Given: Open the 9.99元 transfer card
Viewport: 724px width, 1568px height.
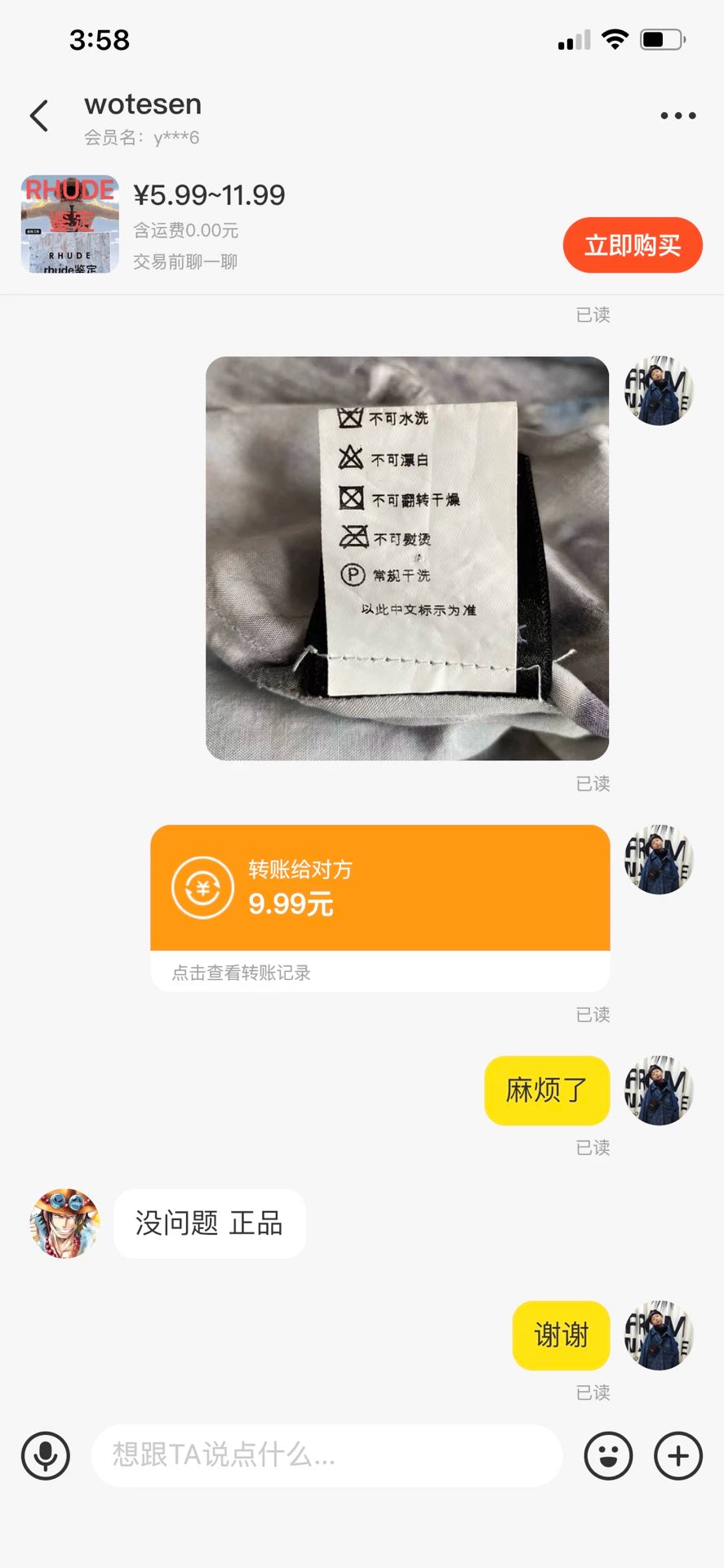Looking at the screenshot, I should (380, 888).
